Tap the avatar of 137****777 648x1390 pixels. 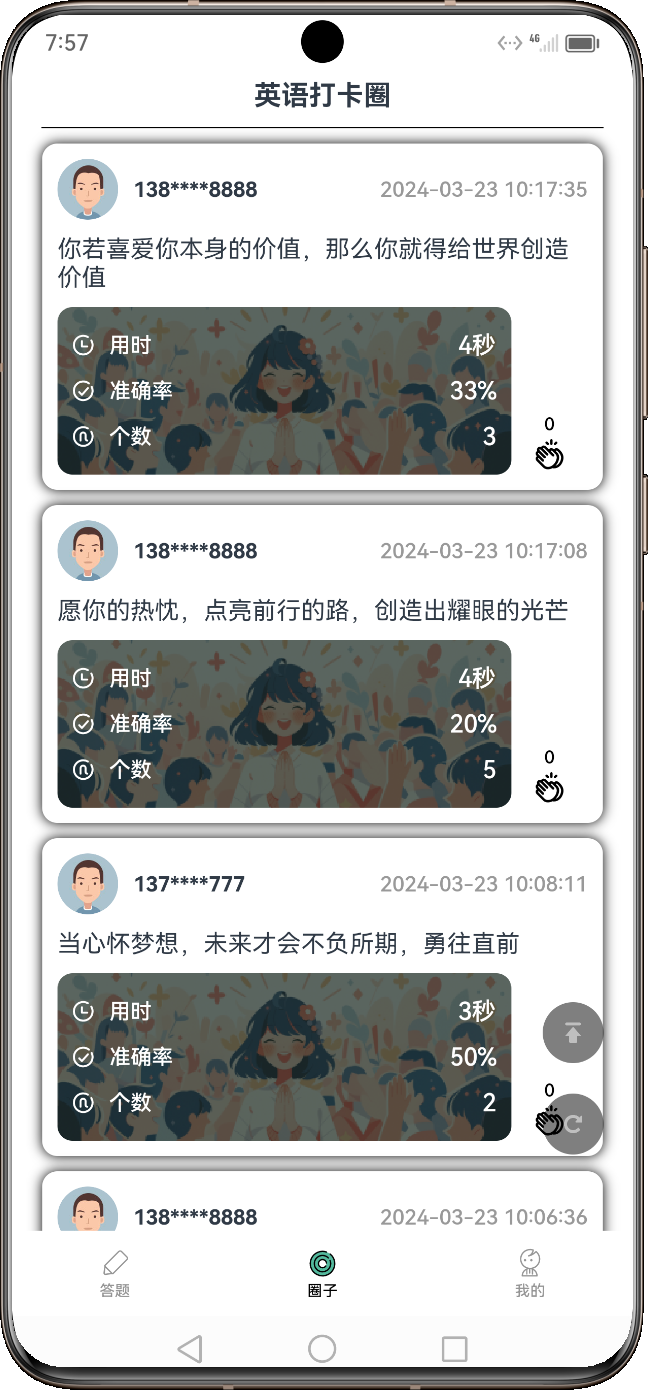point(88,884)
